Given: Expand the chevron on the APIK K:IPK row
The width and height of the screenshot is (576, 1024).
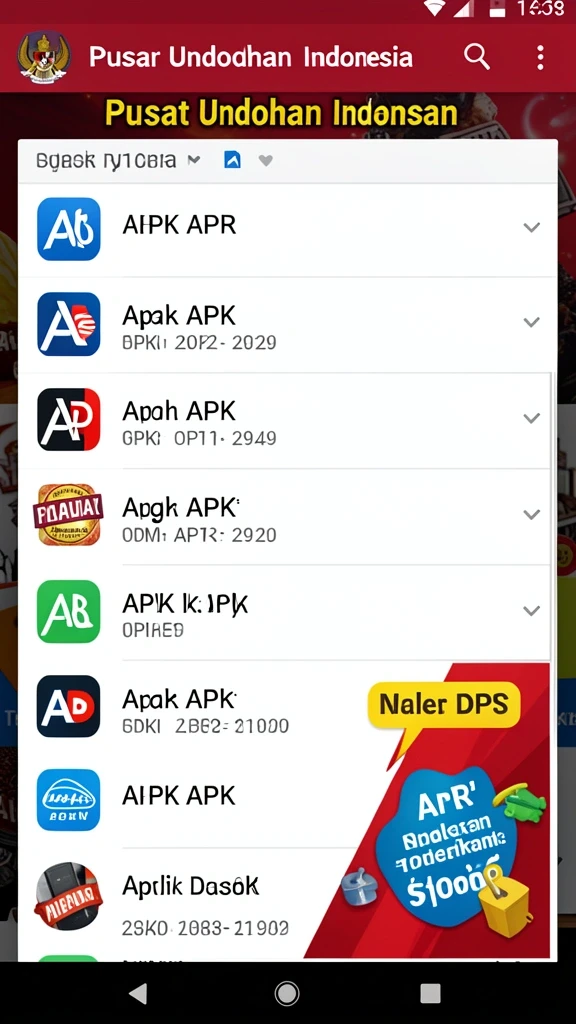Looking at the screenshot, I should coord(532,610).
